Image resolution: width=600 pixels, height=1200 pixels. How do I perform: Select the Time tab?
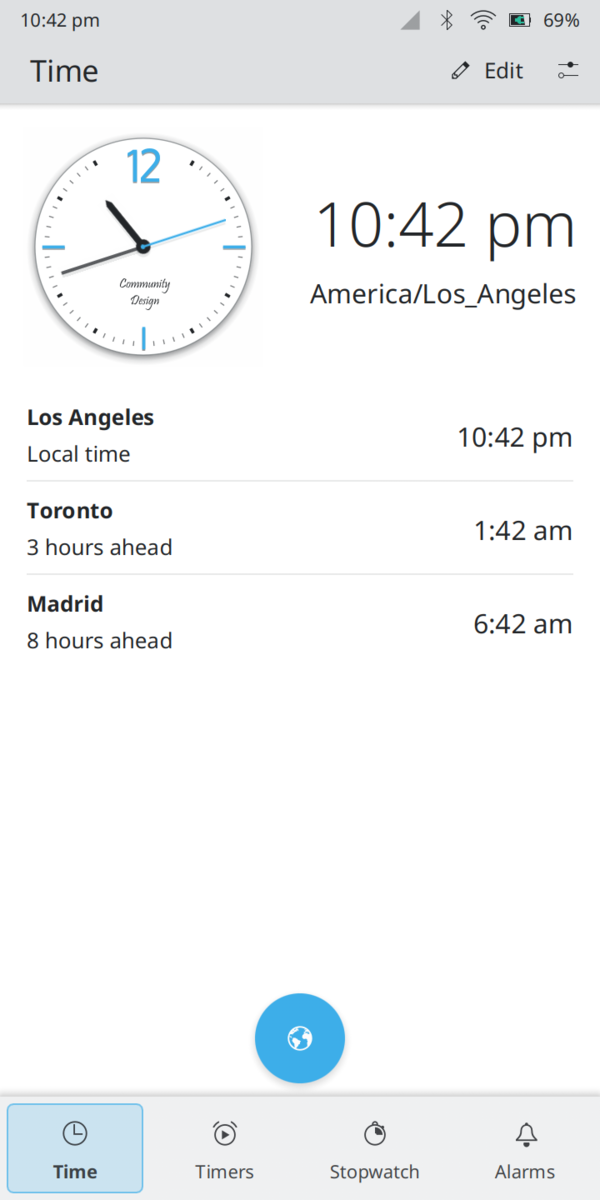coord(75,1150)
